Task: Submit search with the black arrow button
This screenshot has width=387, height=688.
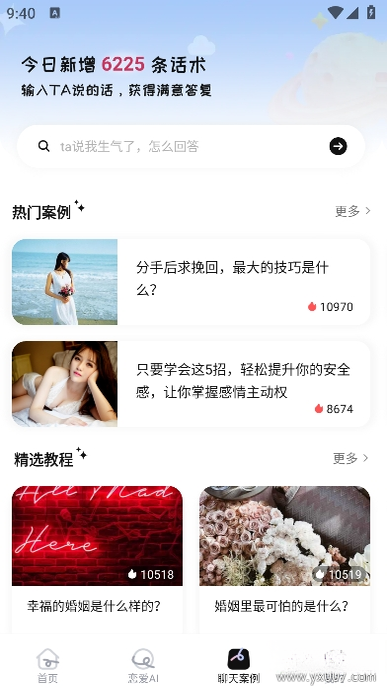Action: [338, 146]
